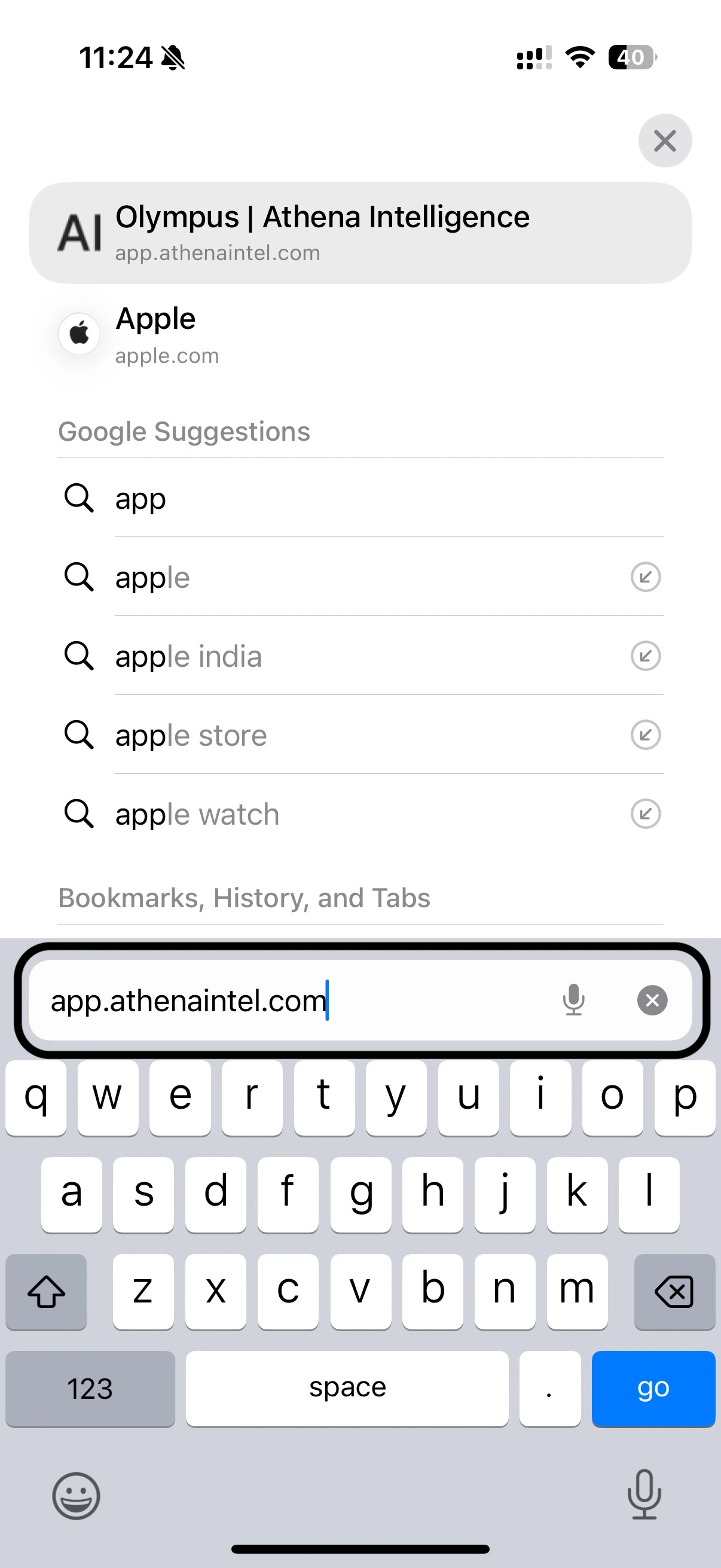Close the search suggestions panel
This screenshot has height=1568, width=721.
tap(664, 141)
